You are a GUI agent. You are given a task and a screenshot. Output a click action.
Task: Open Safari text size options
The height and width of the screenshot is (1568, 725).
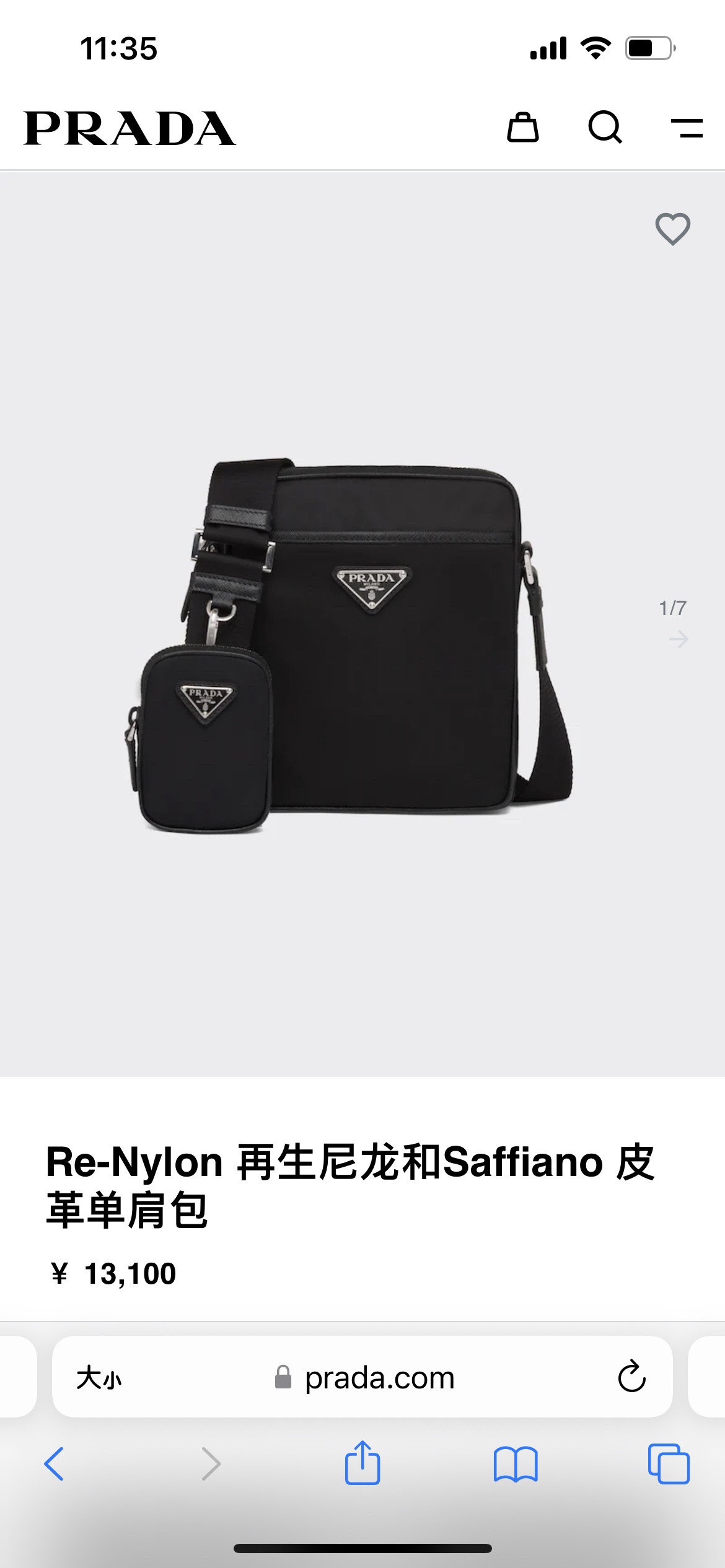[x=99, y=1378]
